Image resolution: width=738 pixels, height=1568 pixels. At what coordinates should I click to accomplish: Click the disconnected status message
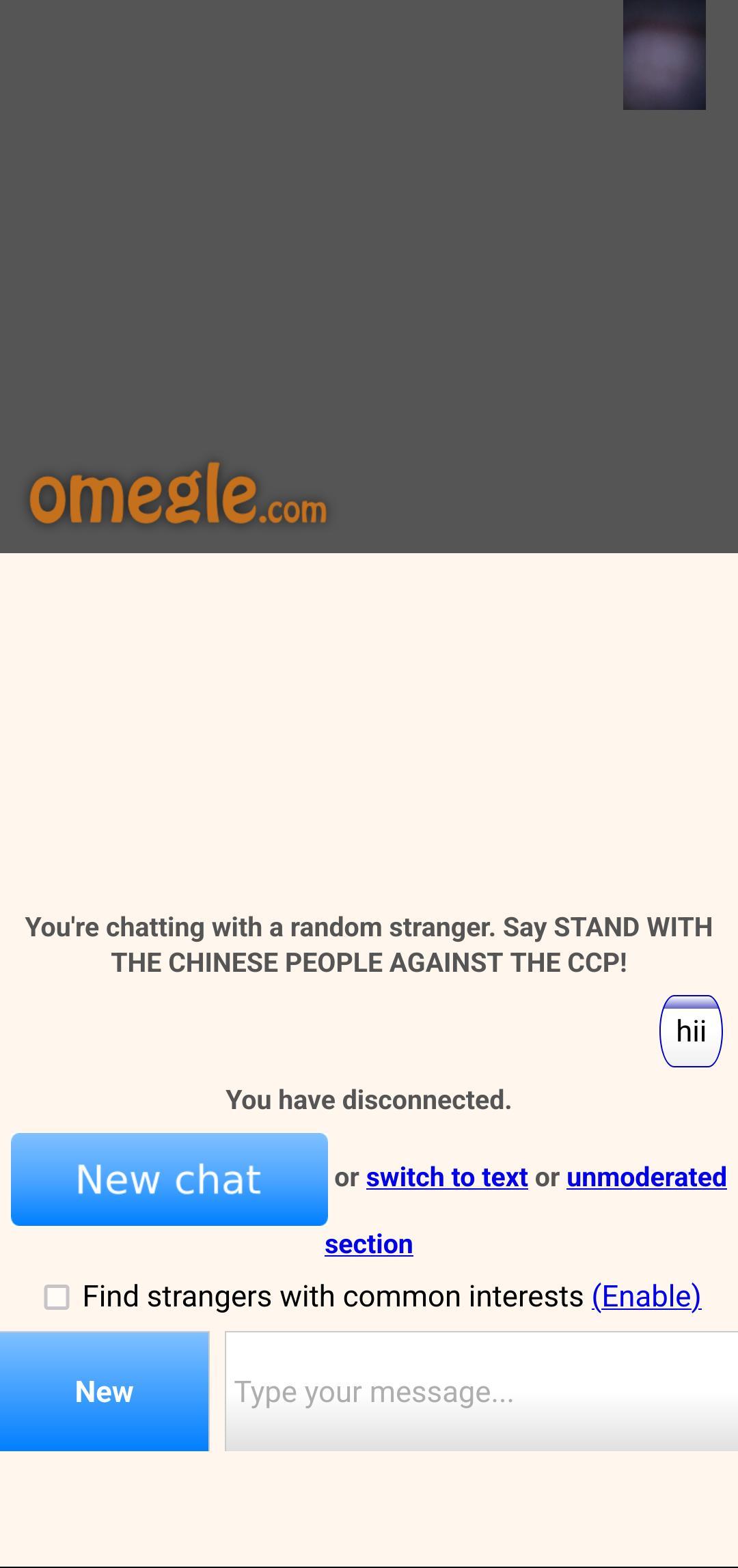(369, 1100)
